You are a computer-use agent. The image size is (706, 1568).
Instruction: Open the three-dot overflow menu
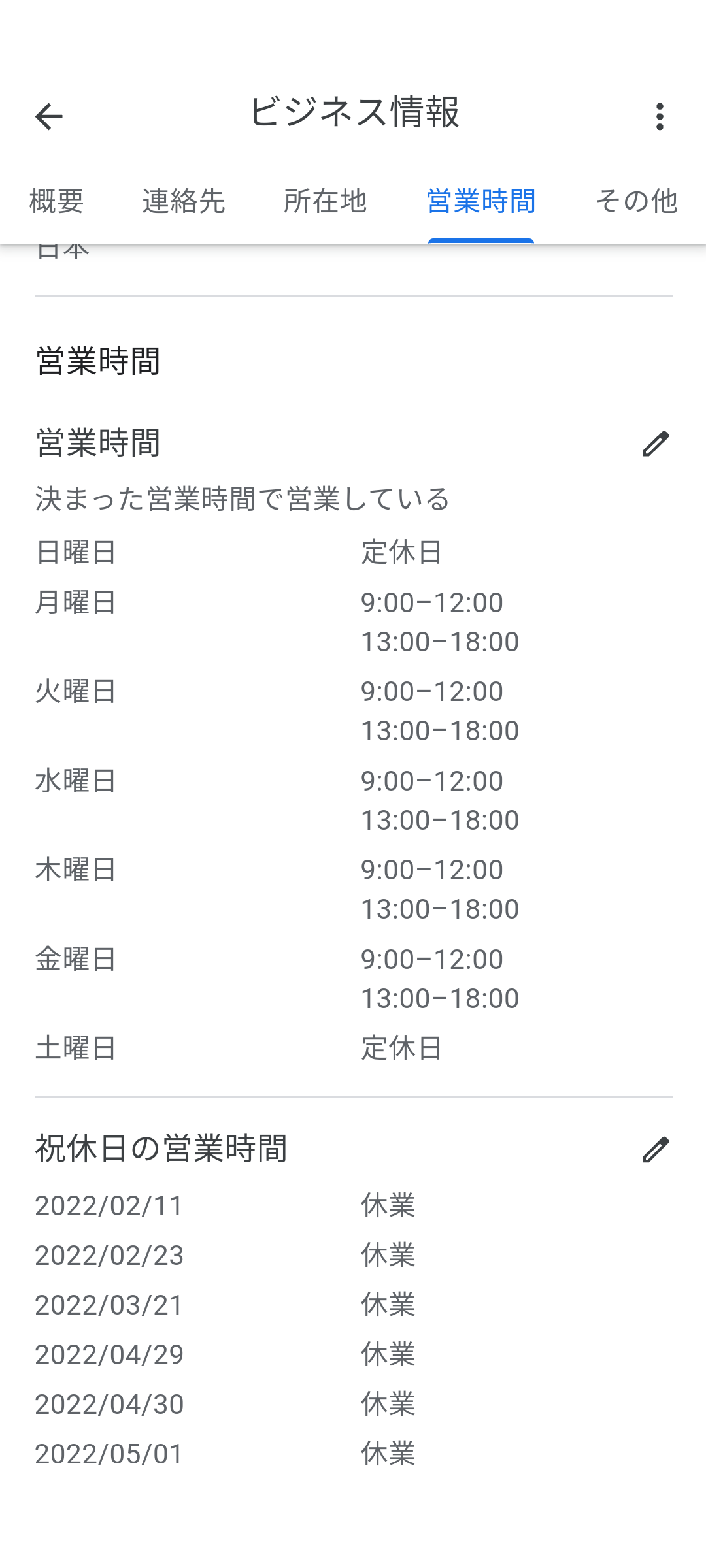[x=660, y=117]
